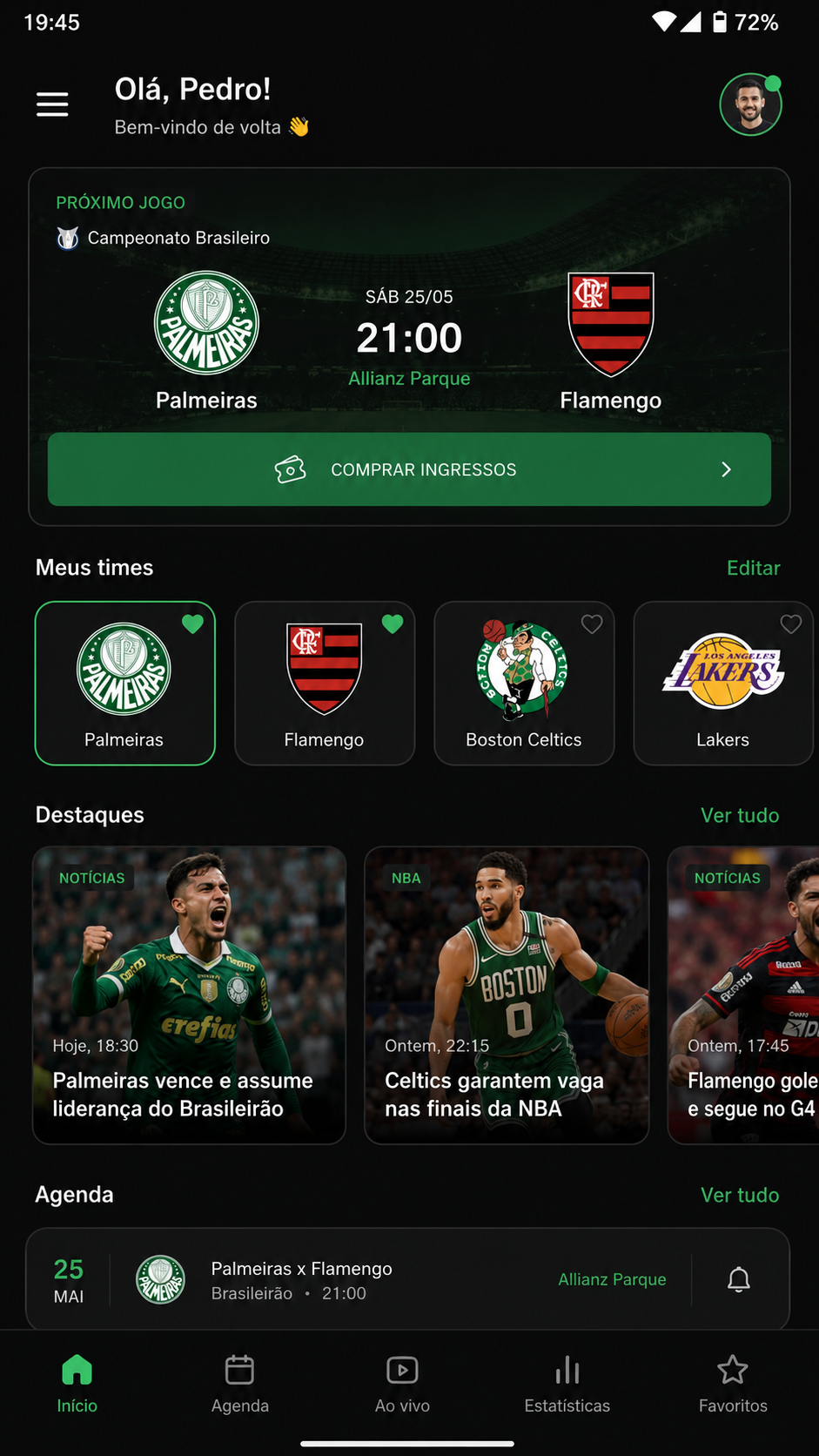Switch to the Favoritos tab
The height and width of the screenshot is (1456, 819).
coord(733,1384)
